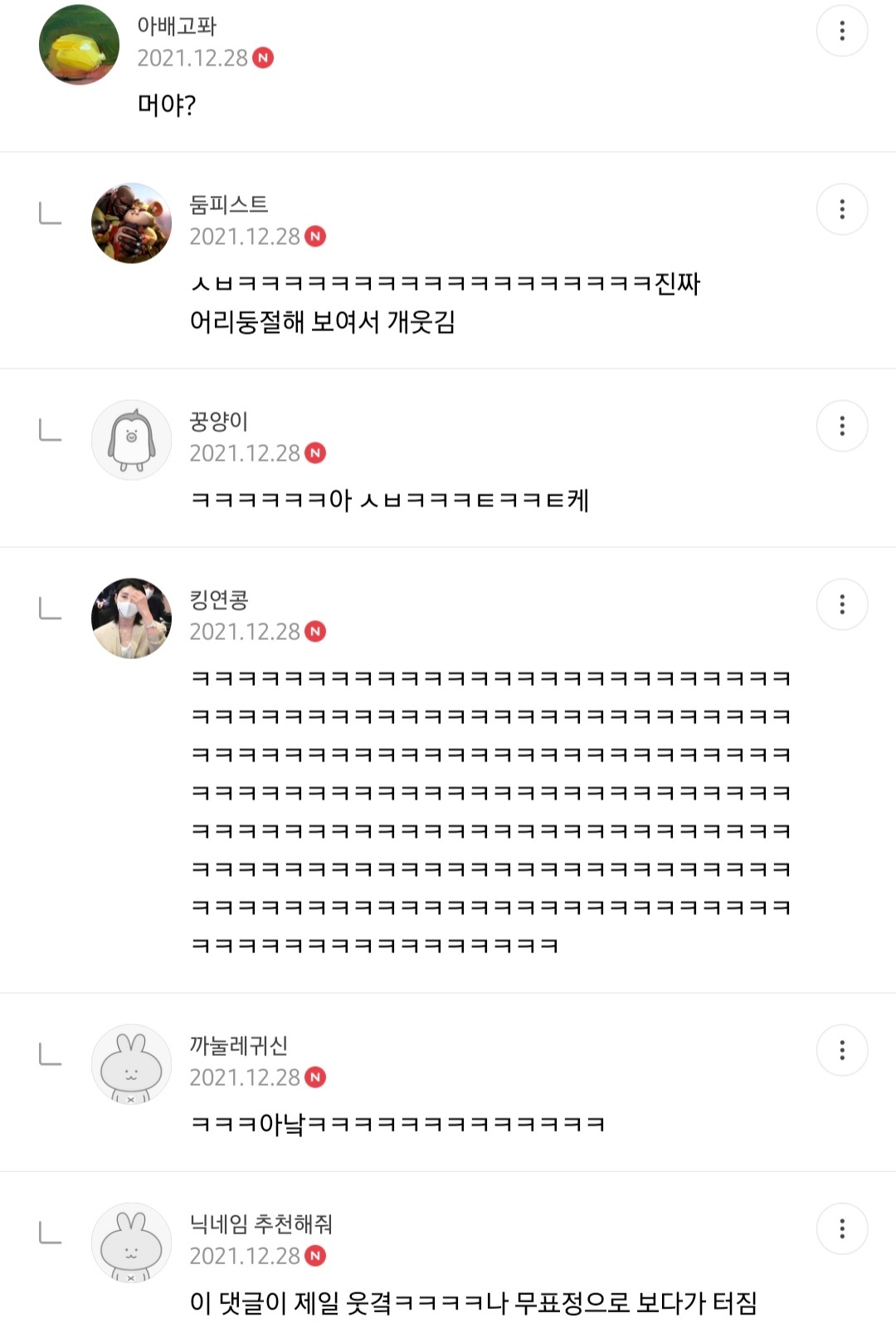Open more options on 아배고파's comment

[842, 32]
